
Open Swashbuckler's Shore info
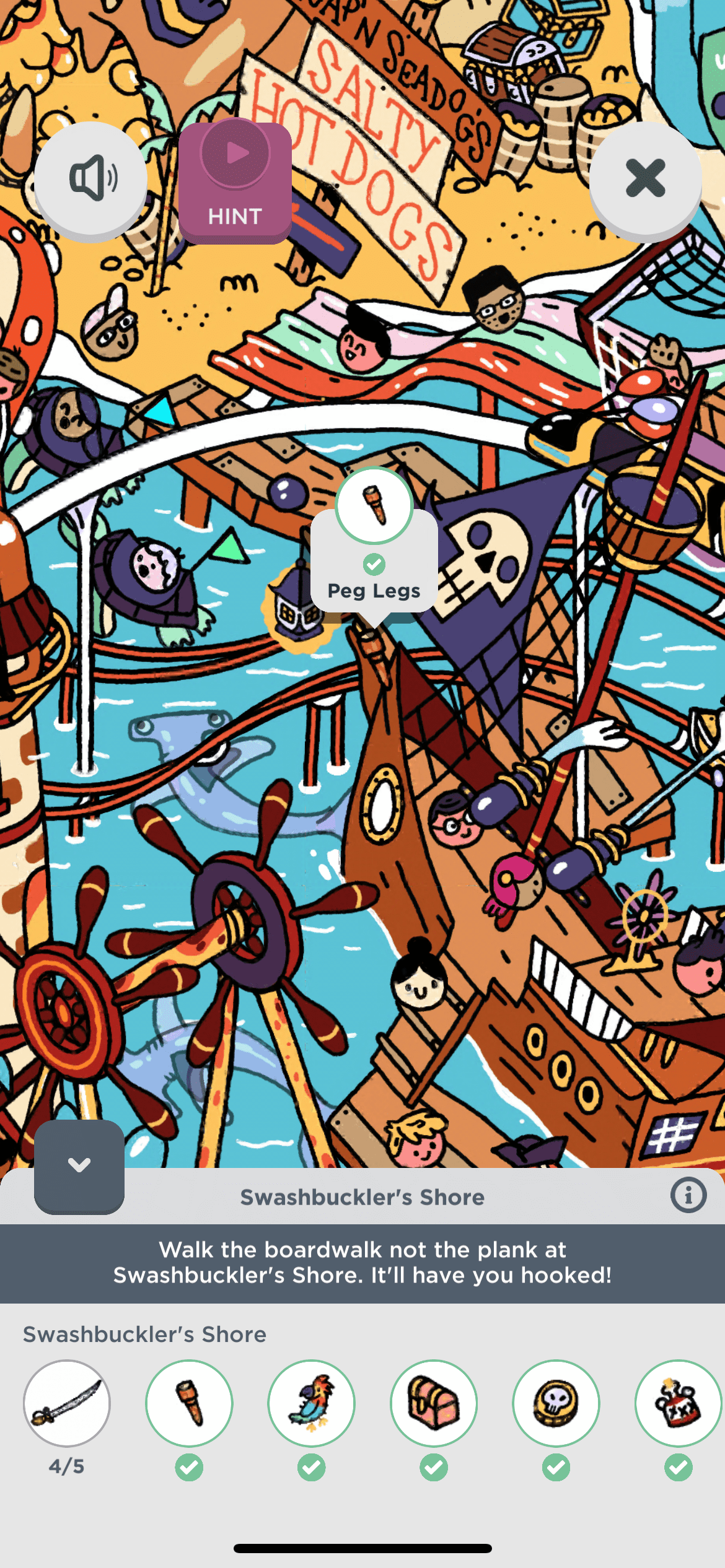pyautogui.click(x=688, y=1195)
